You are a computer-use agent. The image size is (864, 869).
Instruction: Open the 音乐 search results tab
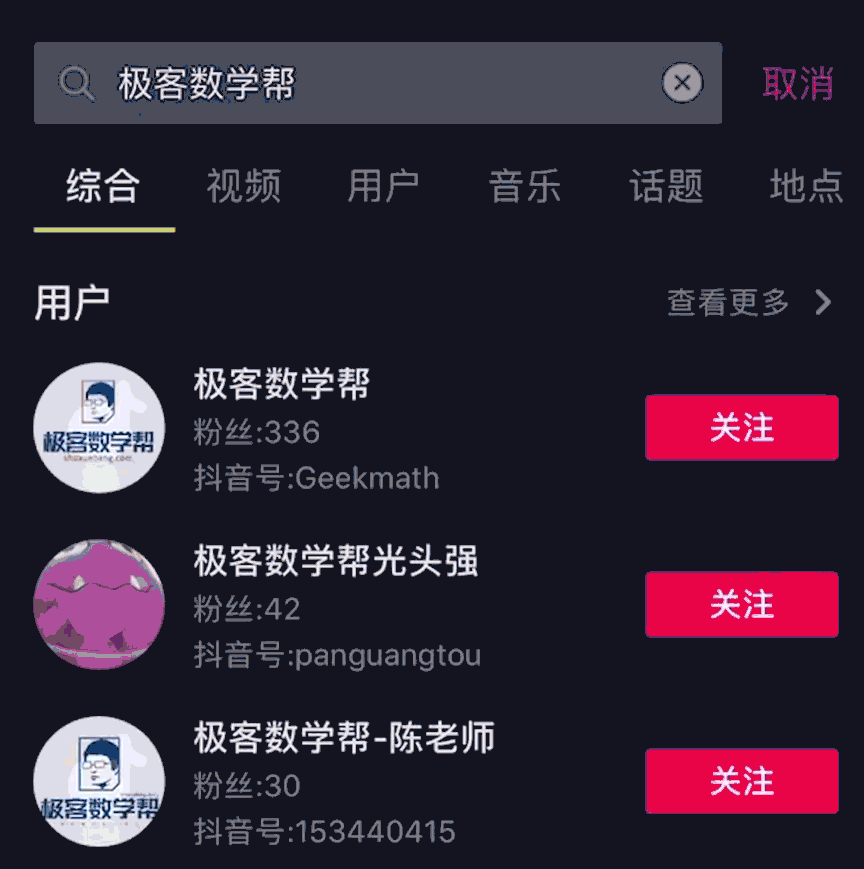(524, 188)
